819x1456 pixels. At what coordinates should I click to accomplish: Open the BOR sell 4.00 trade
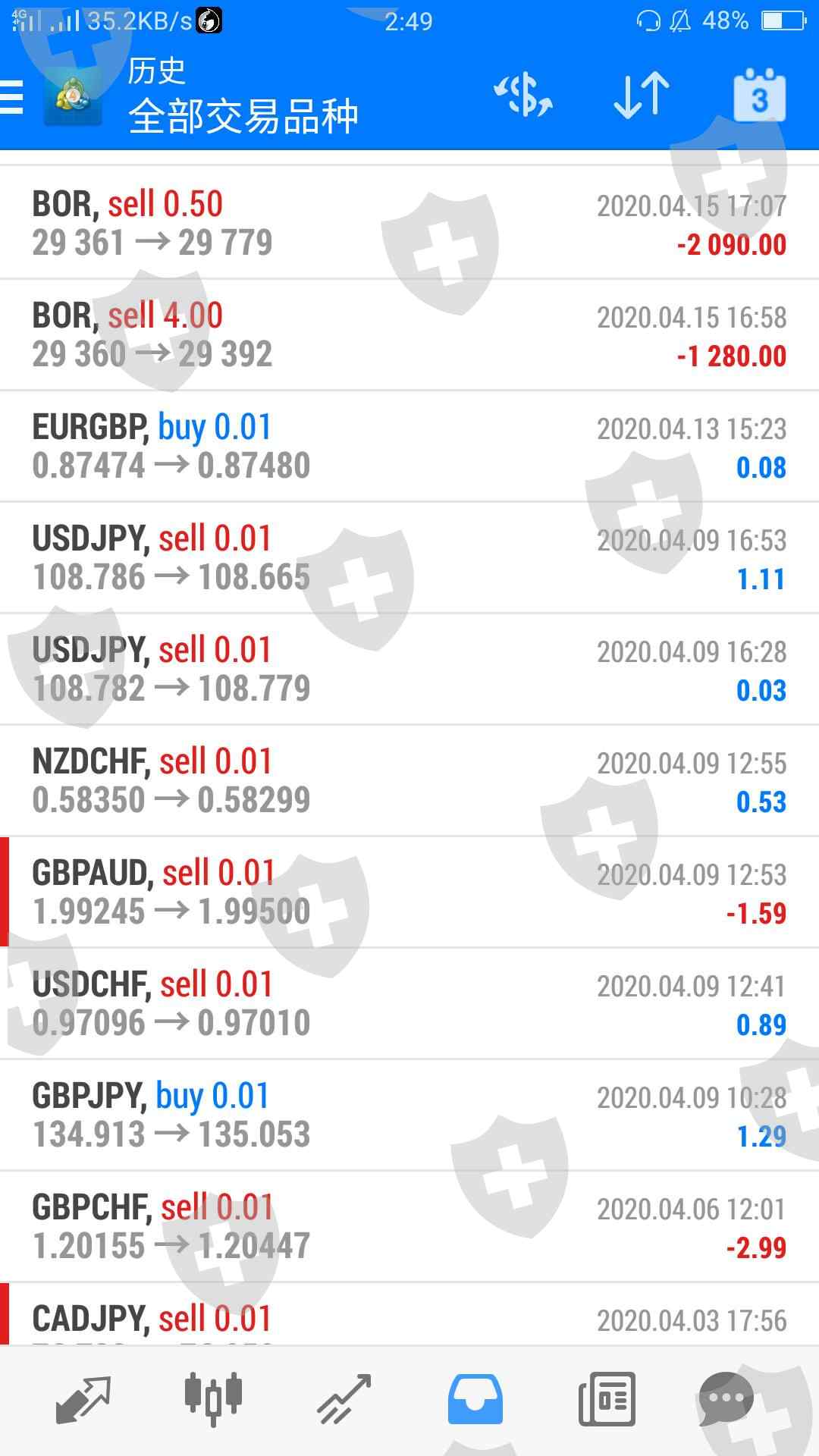pyautogui.click(x=409, y=334)
